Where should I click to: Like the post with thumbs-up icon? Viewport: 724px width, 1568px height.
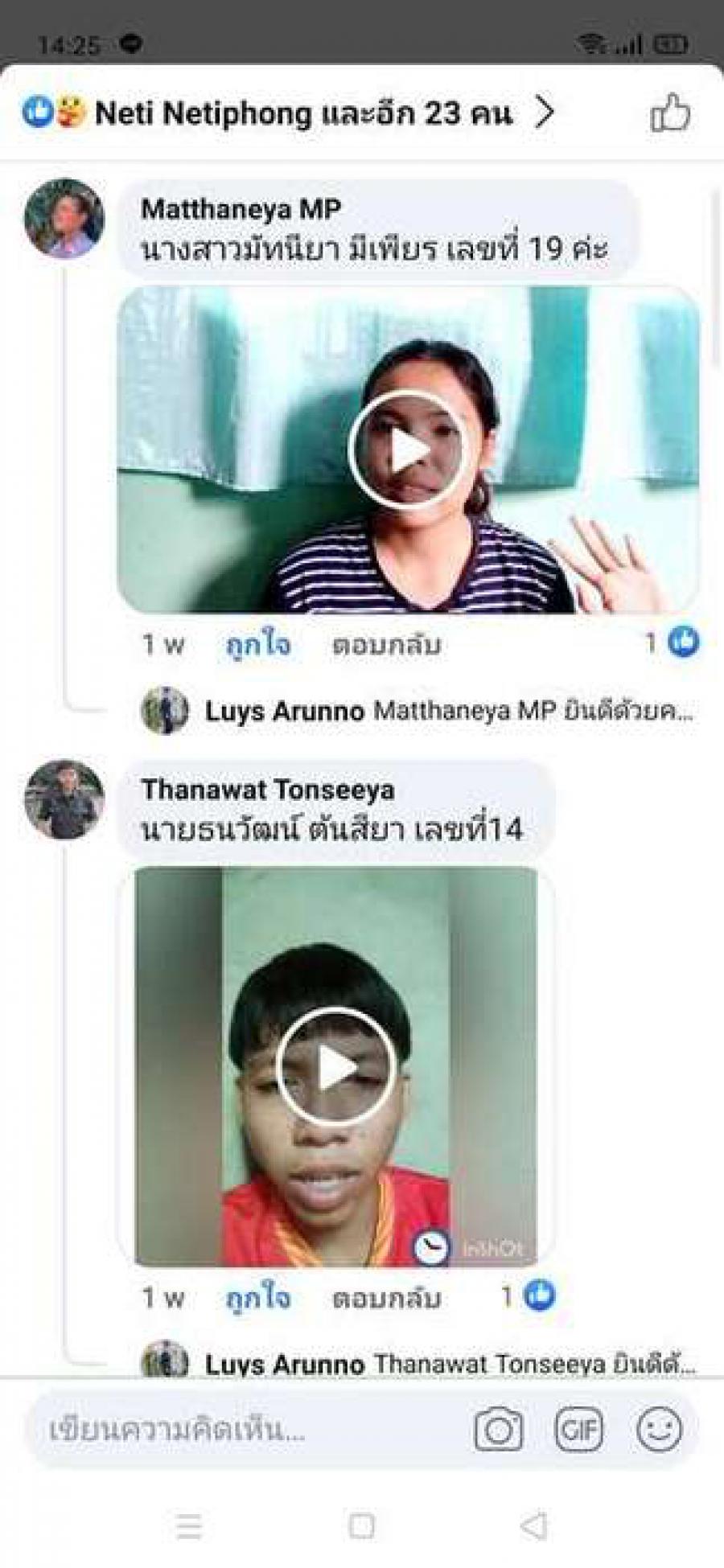(669, 113)
